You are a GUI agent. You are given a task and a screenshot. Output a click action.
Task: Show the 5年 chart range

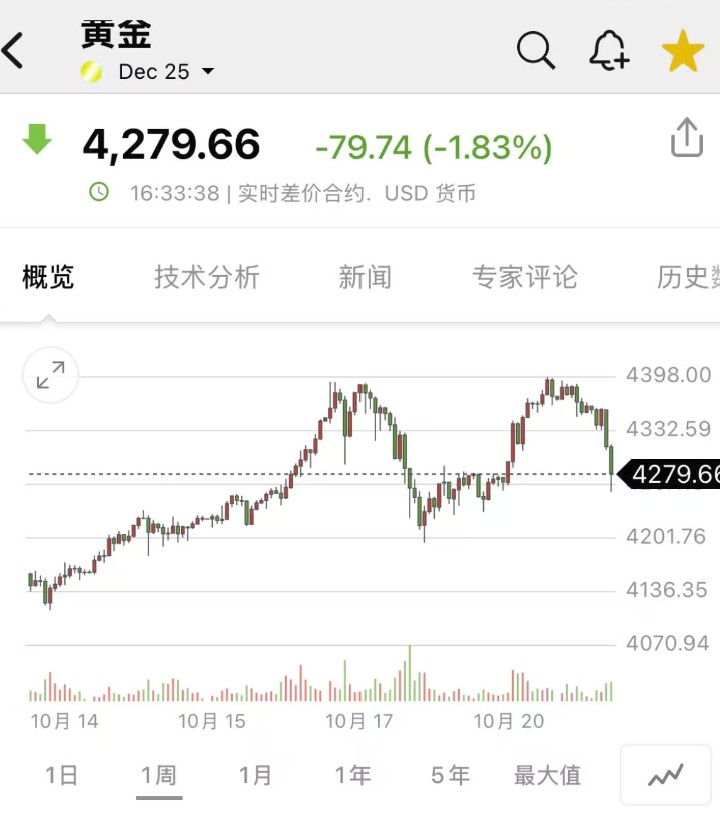(x=450, y=775)
